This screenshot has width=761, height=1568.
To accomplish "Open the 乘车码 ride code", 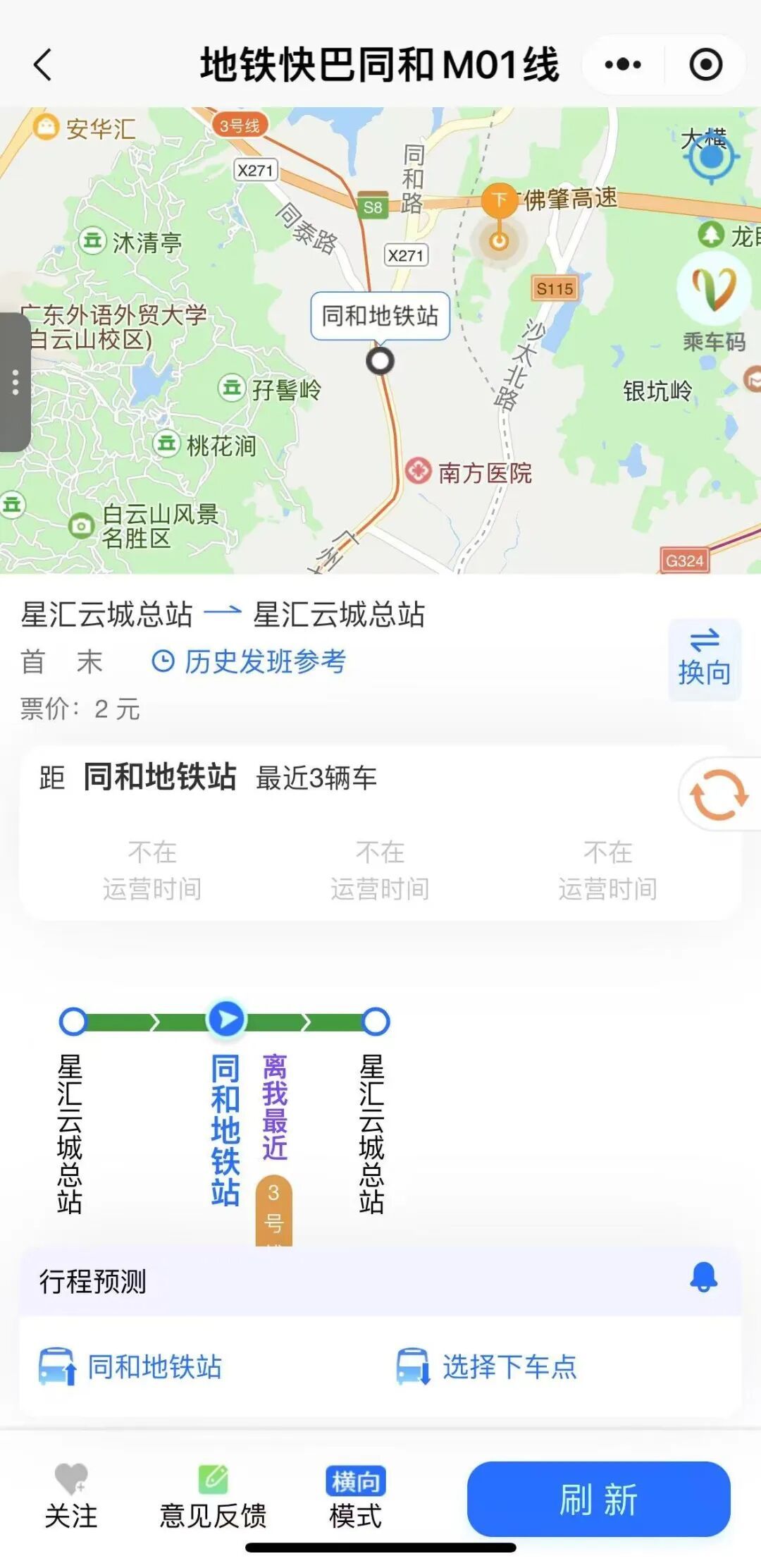I will (x=714, y=303).
